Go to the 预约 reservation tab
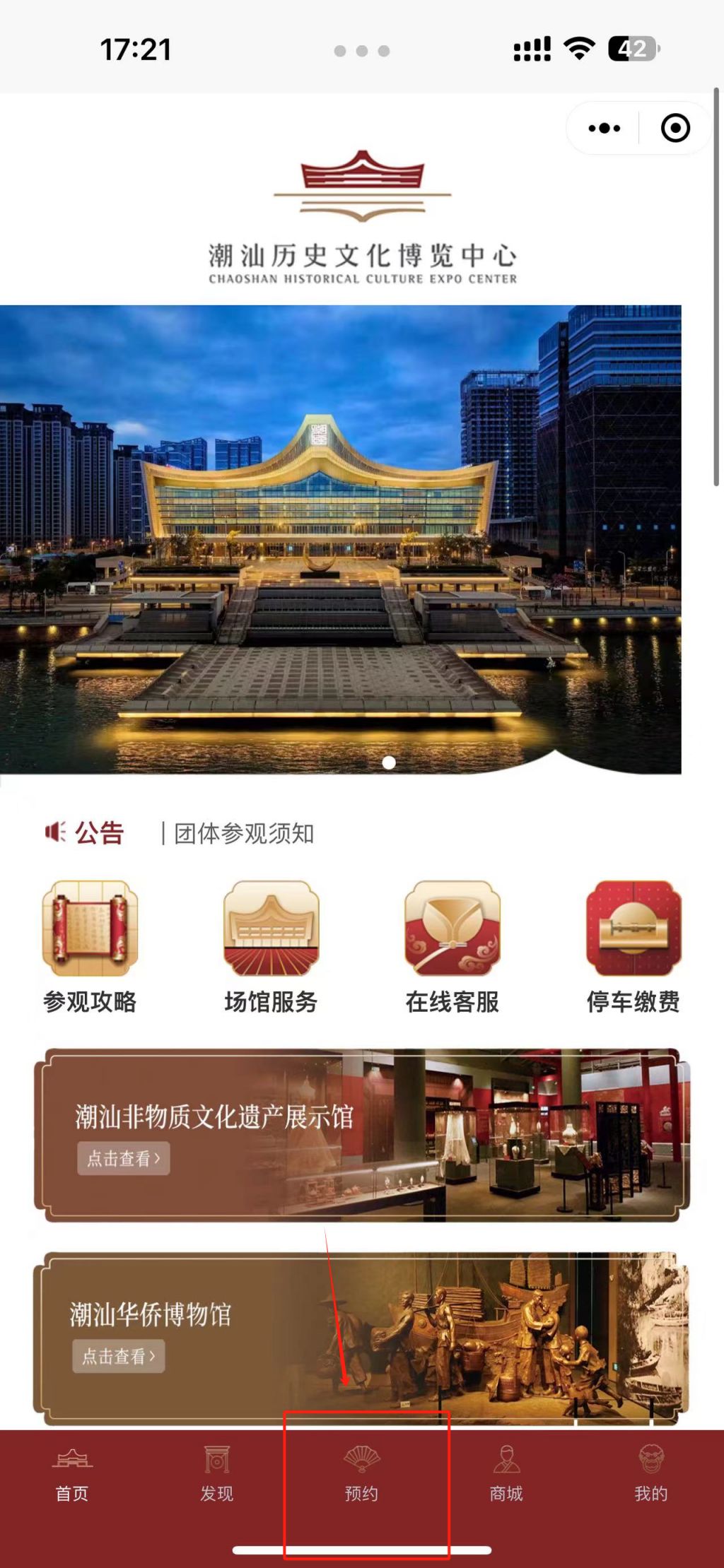Viewport: 724px width, 1568px height. pyautogui.click(x=362, y=1474)
